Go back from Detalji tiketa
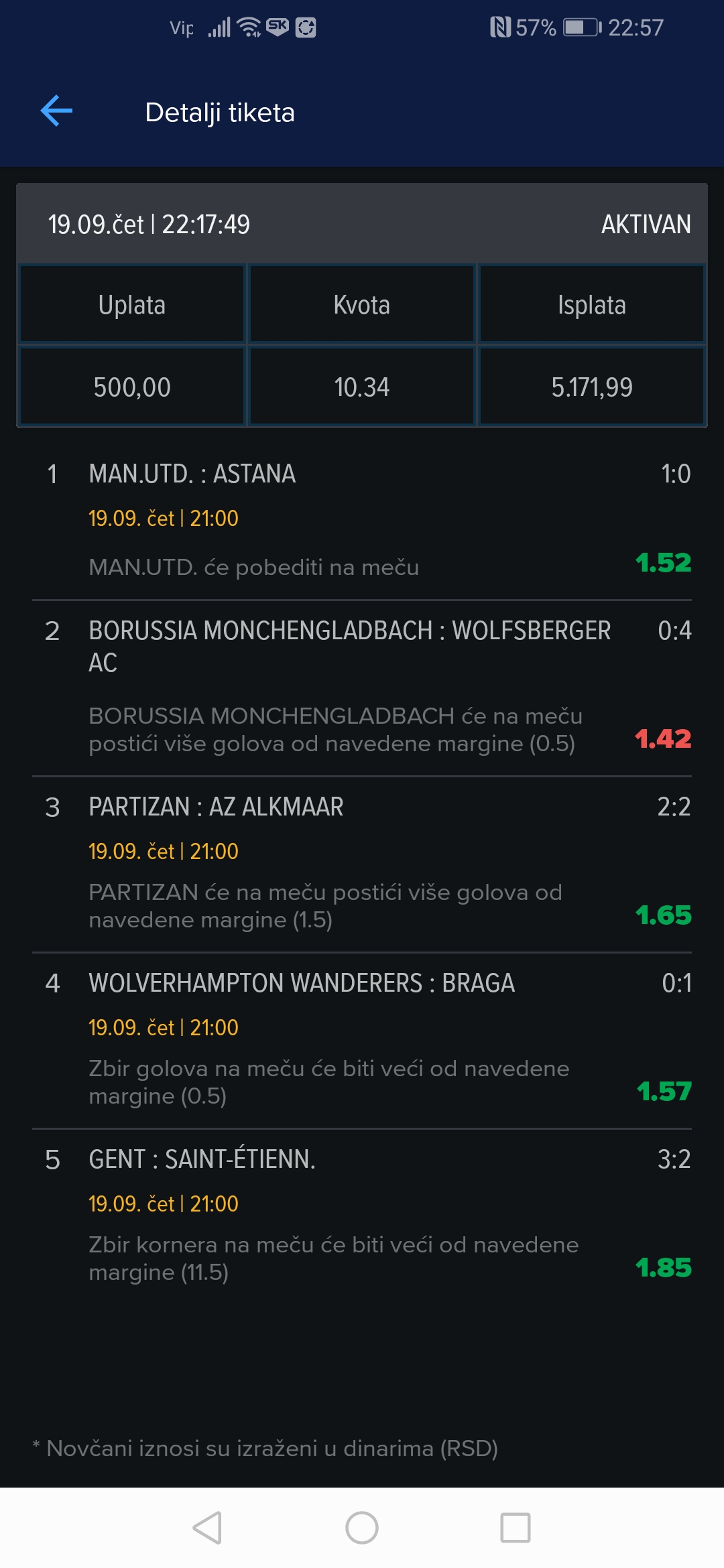The width and height of the screenshot is (724, 1568). [56, 111]
